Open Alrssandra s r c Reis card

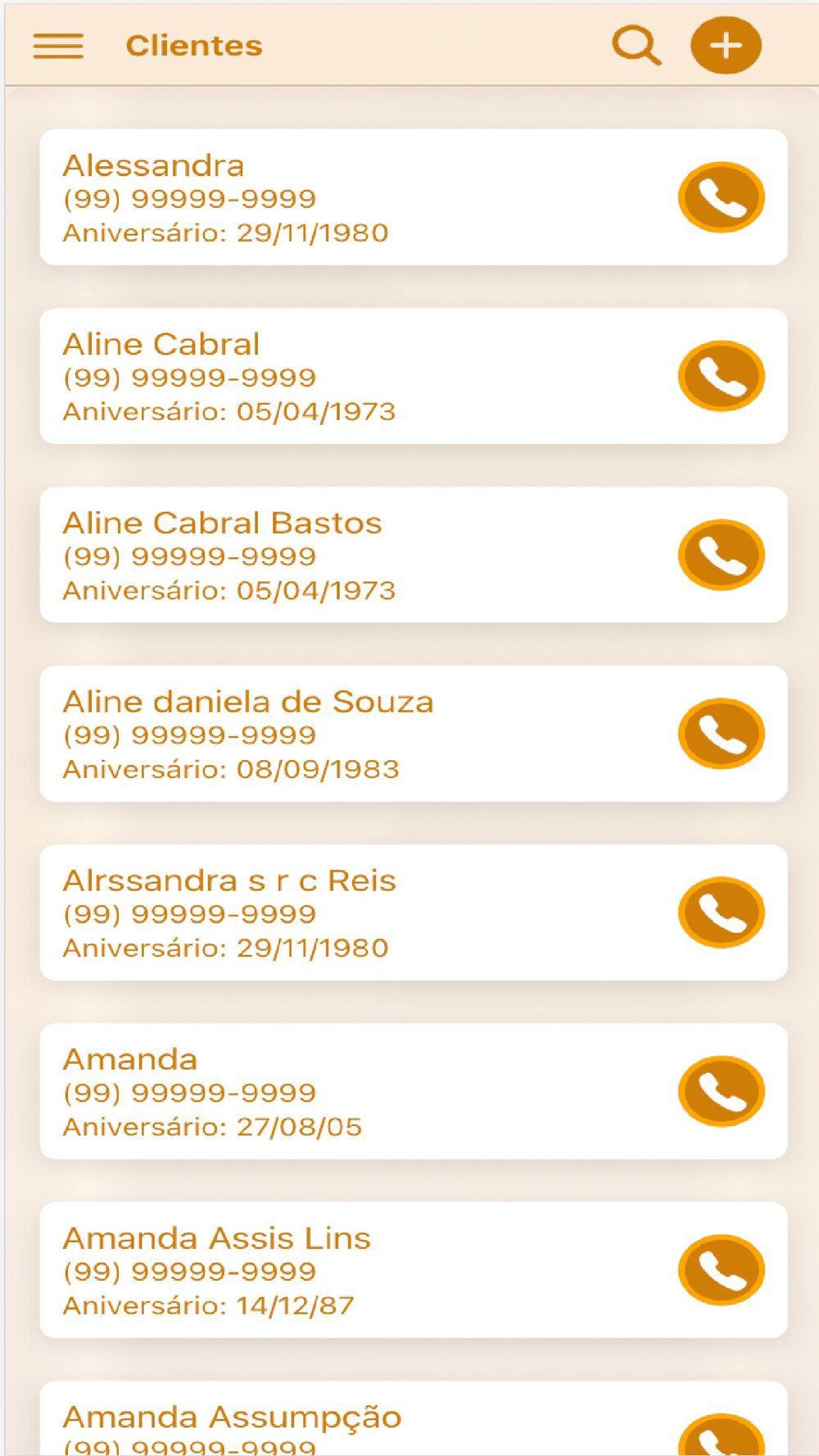(414, 912)
